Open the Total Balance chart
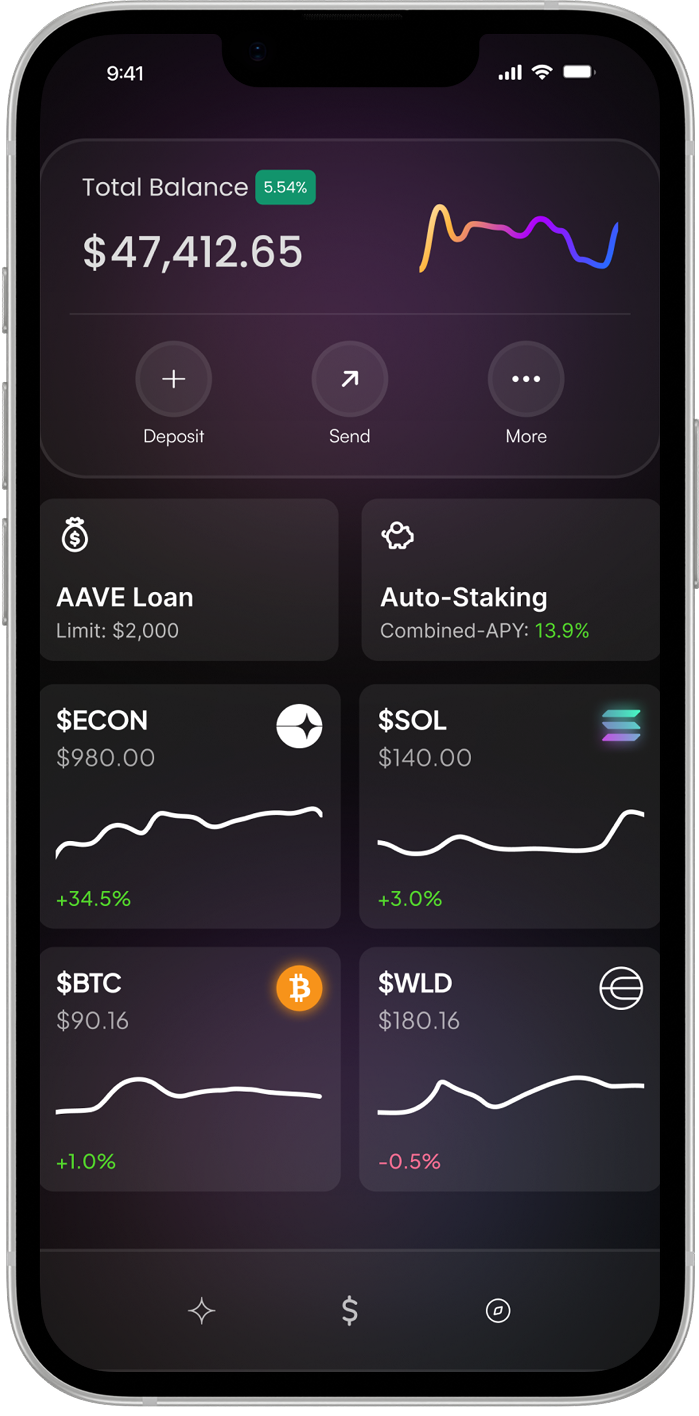Screen dimensions: 699x1416 click(519, 237)
